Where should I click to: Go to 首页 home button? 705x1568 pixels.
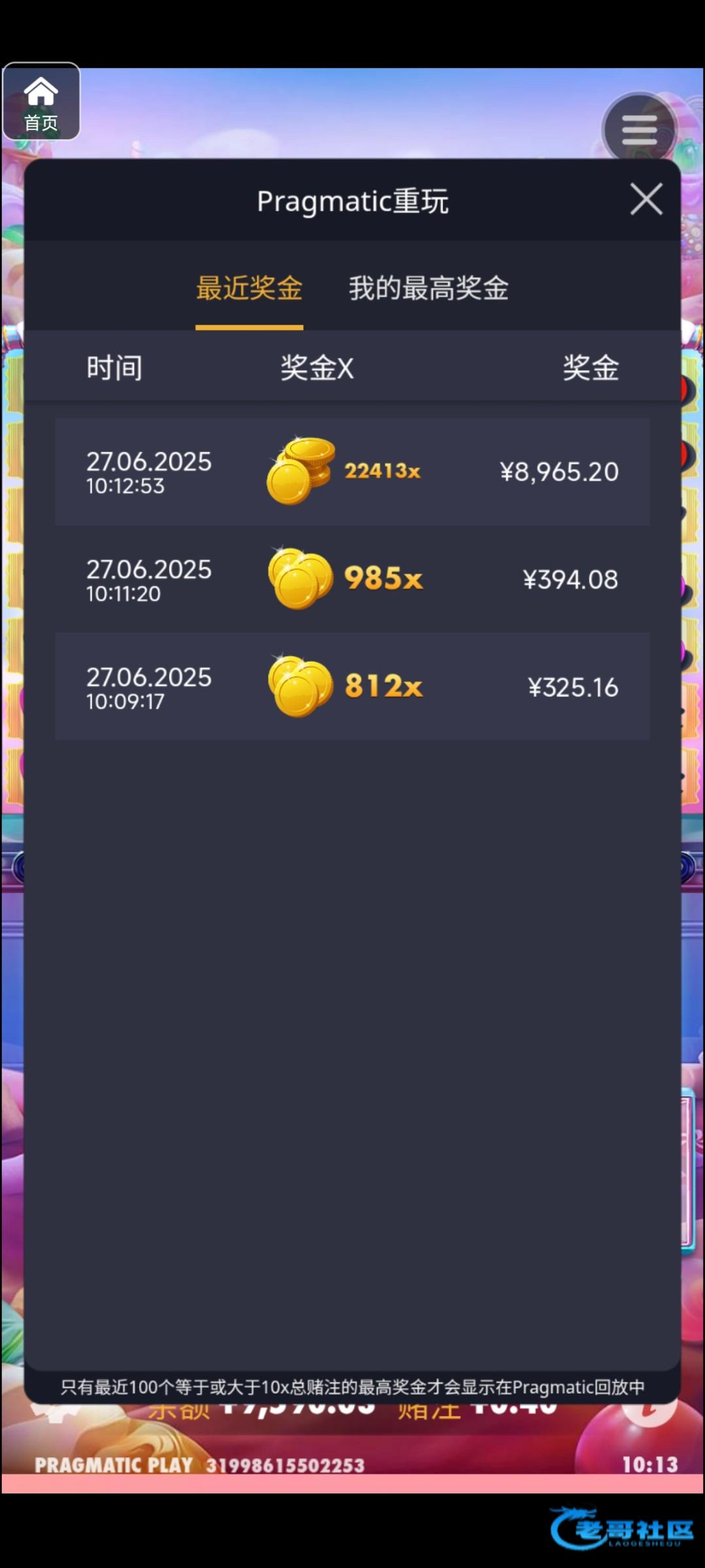click(41, 102)
